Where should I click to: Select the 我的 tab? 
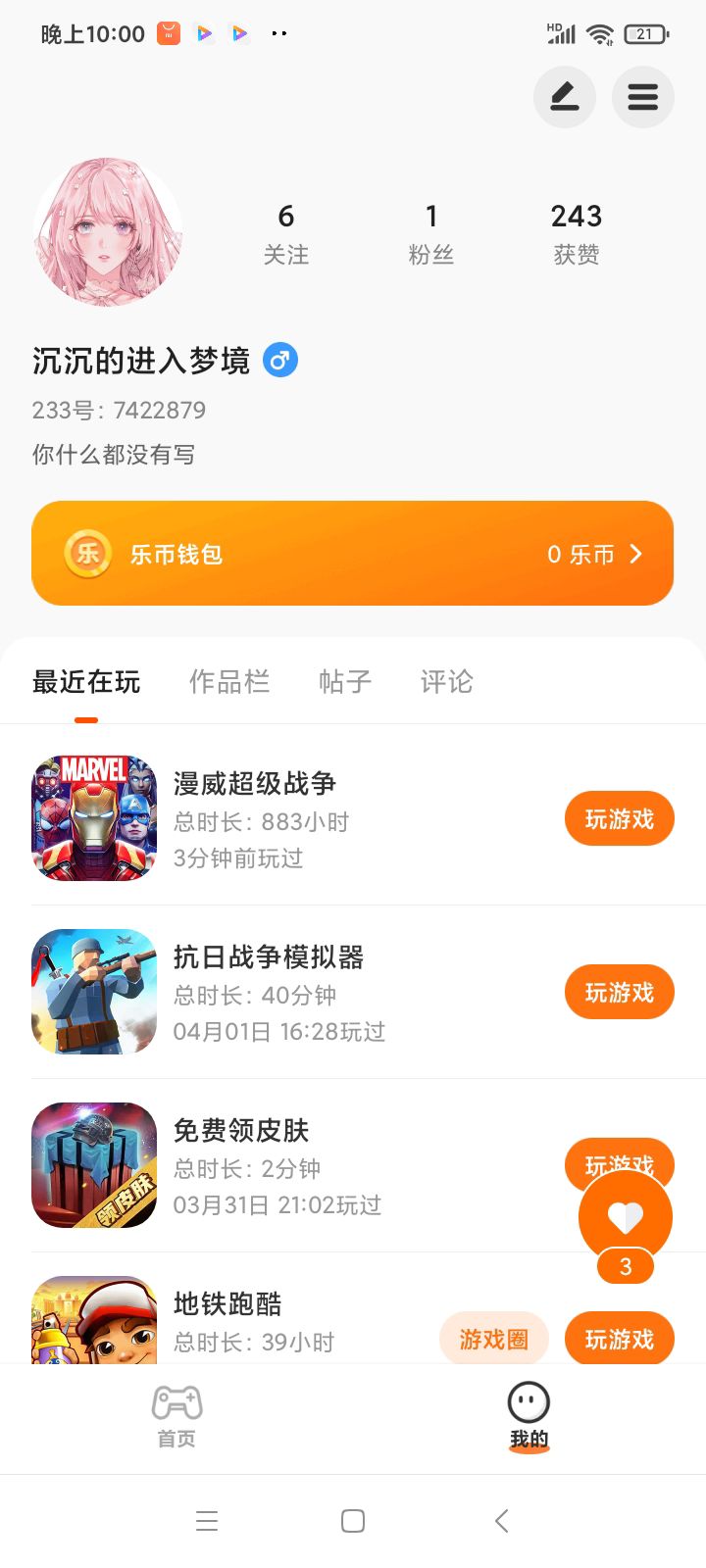pos(529,1415)
